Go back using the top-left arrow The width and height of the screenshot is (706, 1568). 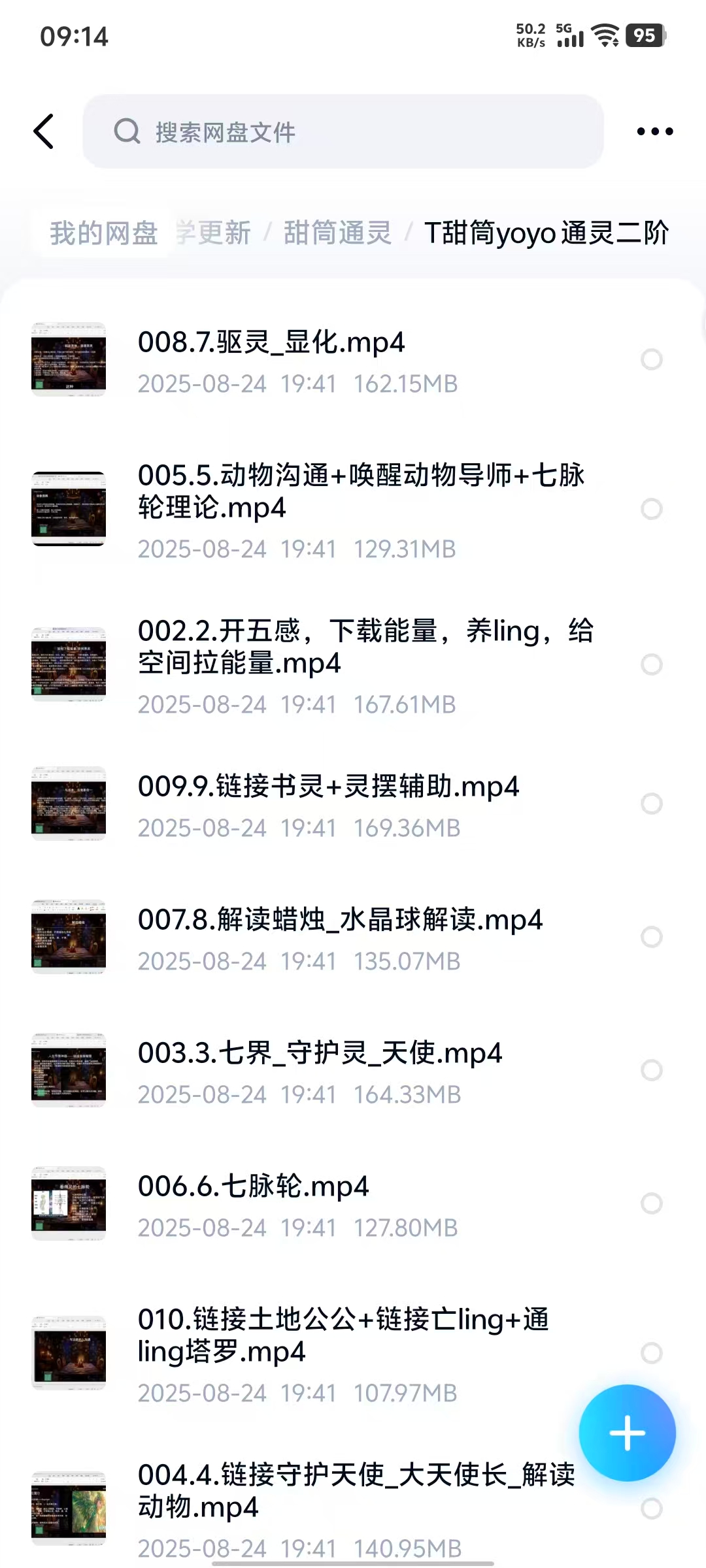coord(44,131)
